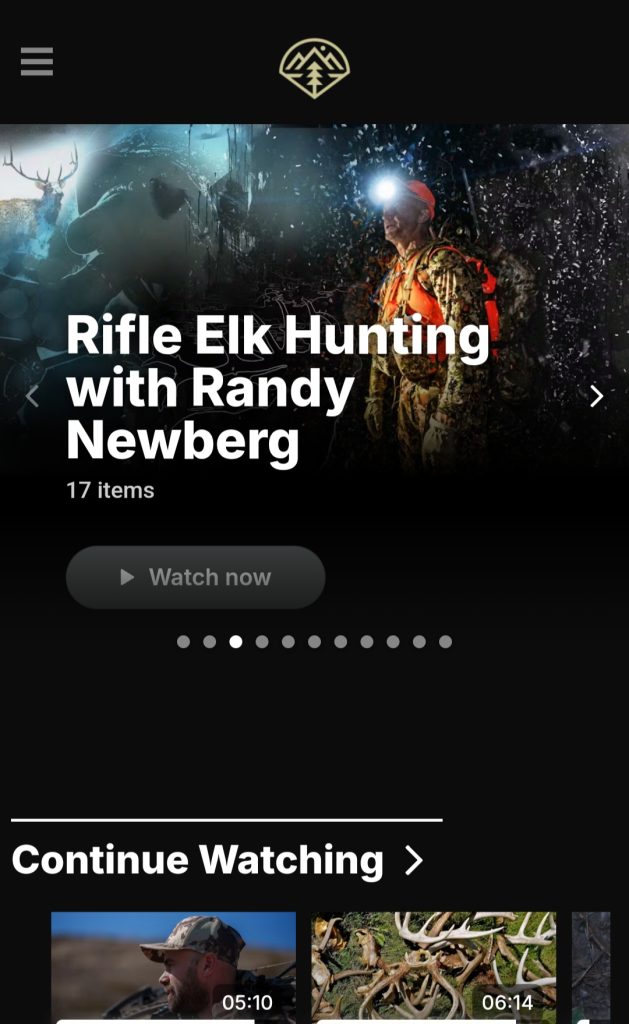Go to next carousel slide arrow

596,397
